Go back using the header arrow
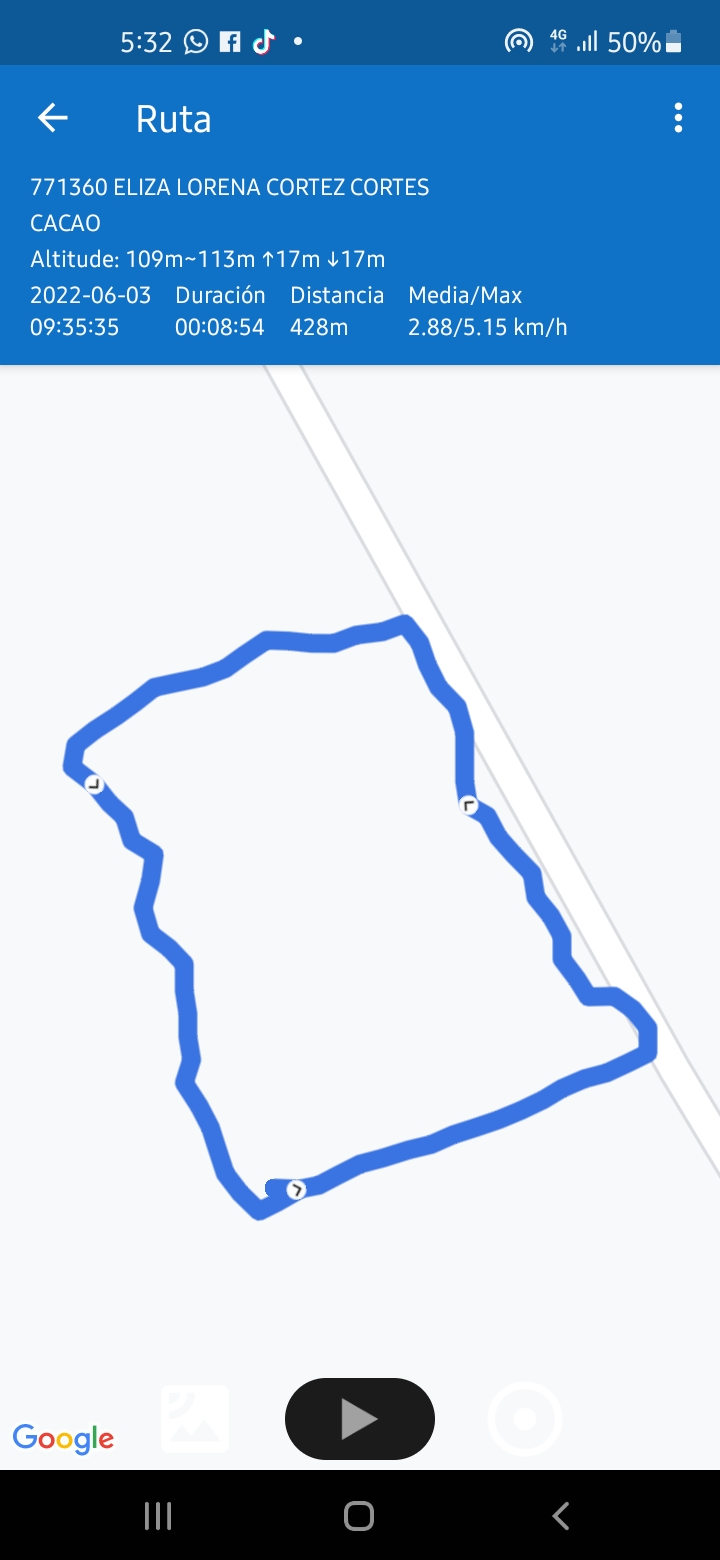The width and height of the screenshot is (720, 1560). click(53, 119)
